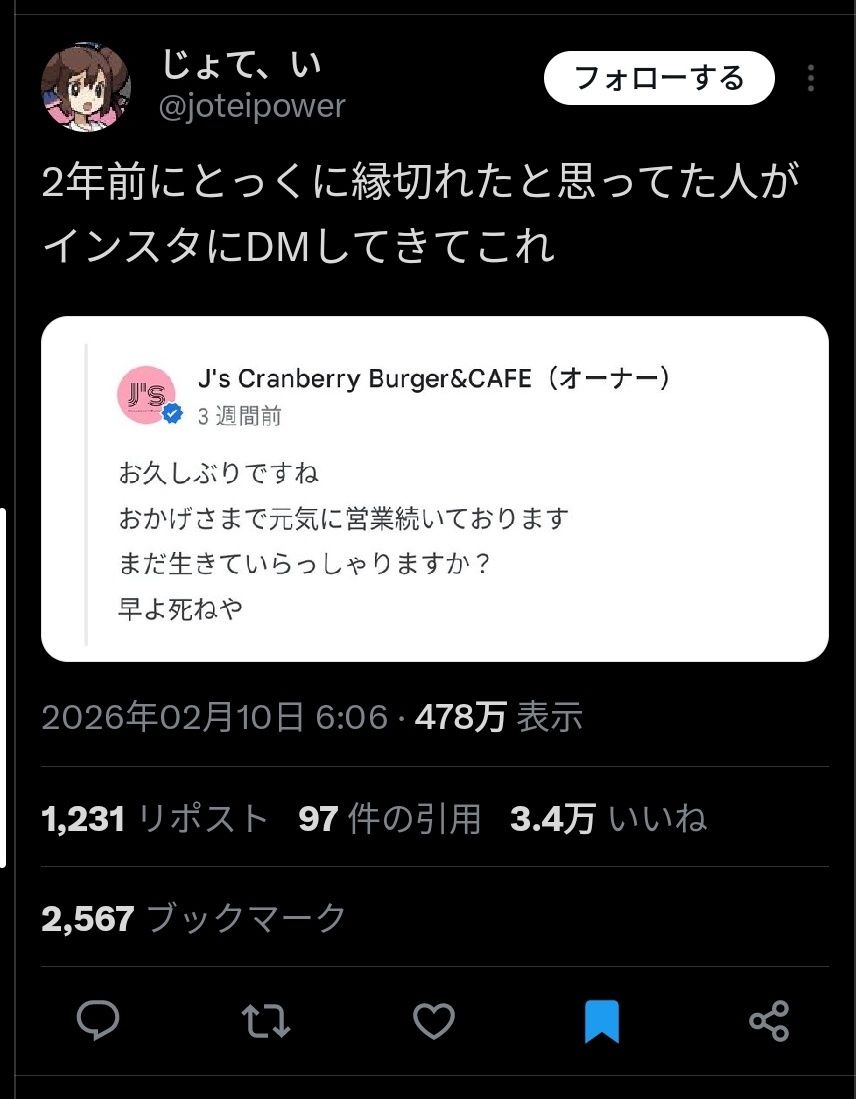Viewport: 856px width, 1099px height.
Task: Like this tweet
Action: 434,1020
